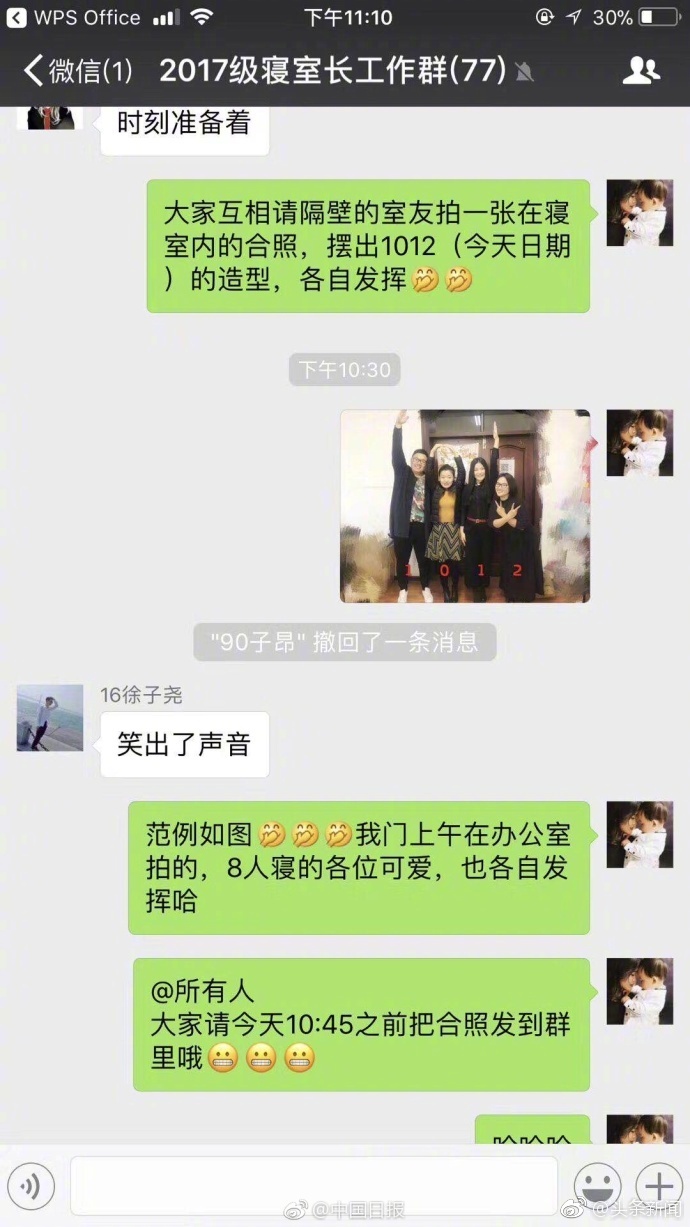Open the plus attachment menu

(659, 1187)
